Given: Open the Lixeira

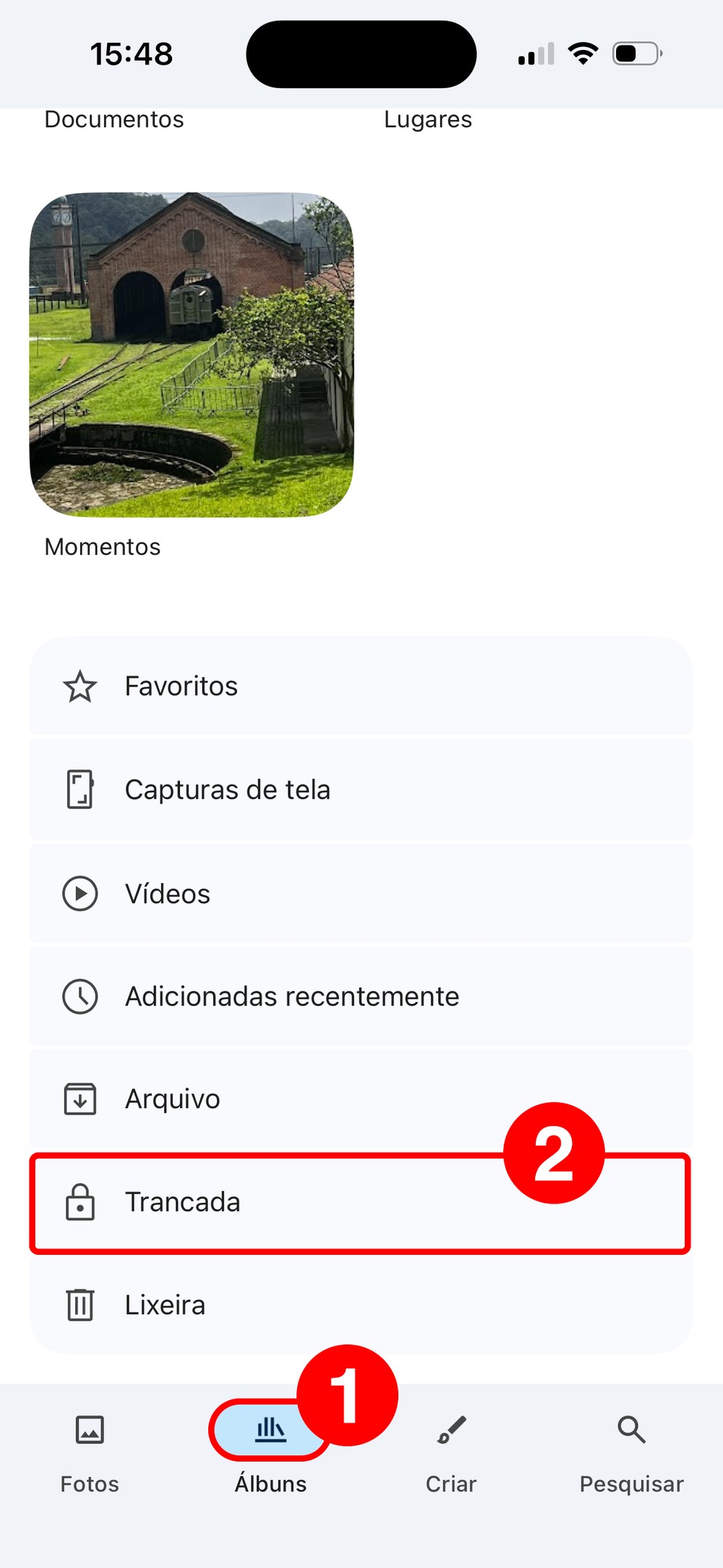Looking at the screenshot, I should [x=360, y=1305].
